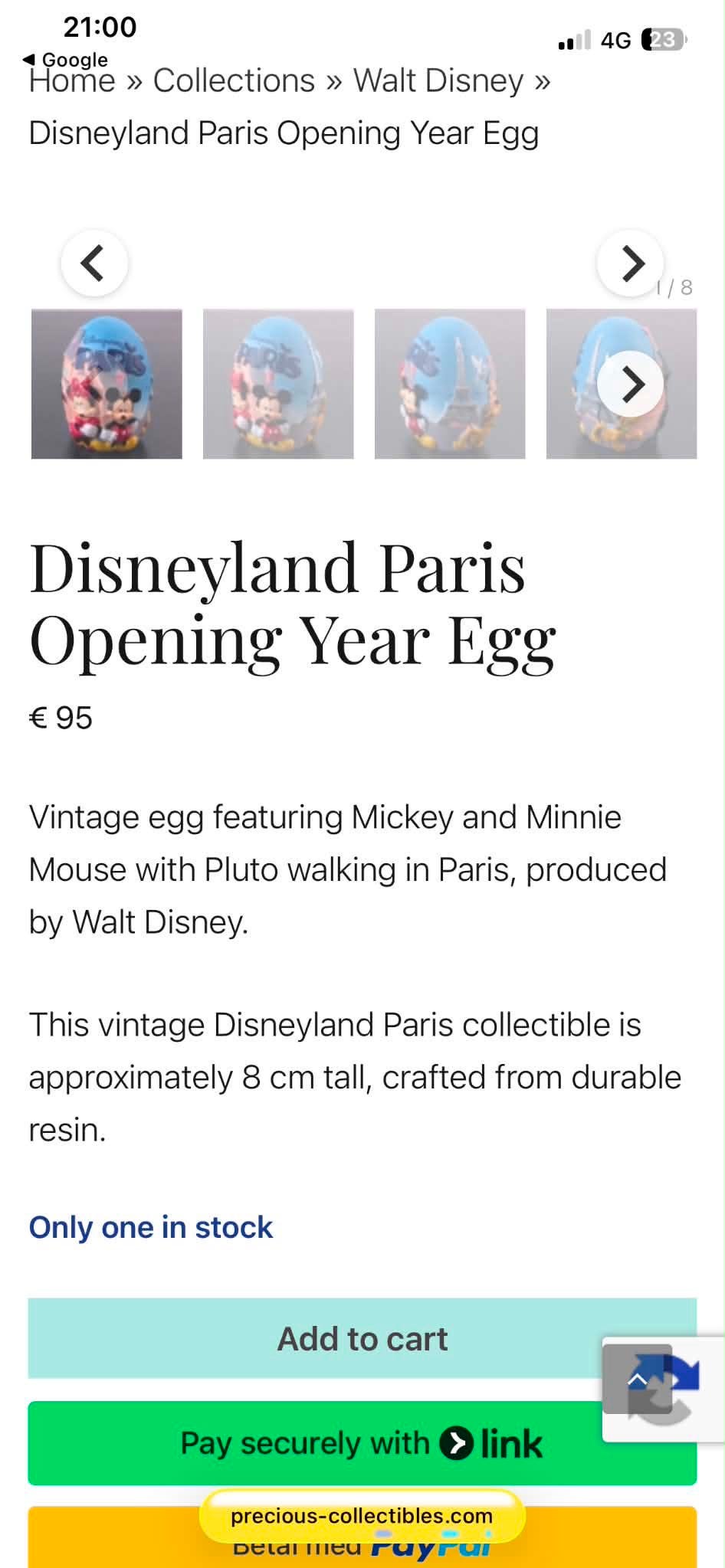Return to Google app via back indicator
725x1568 pixels.
(66, 59)
